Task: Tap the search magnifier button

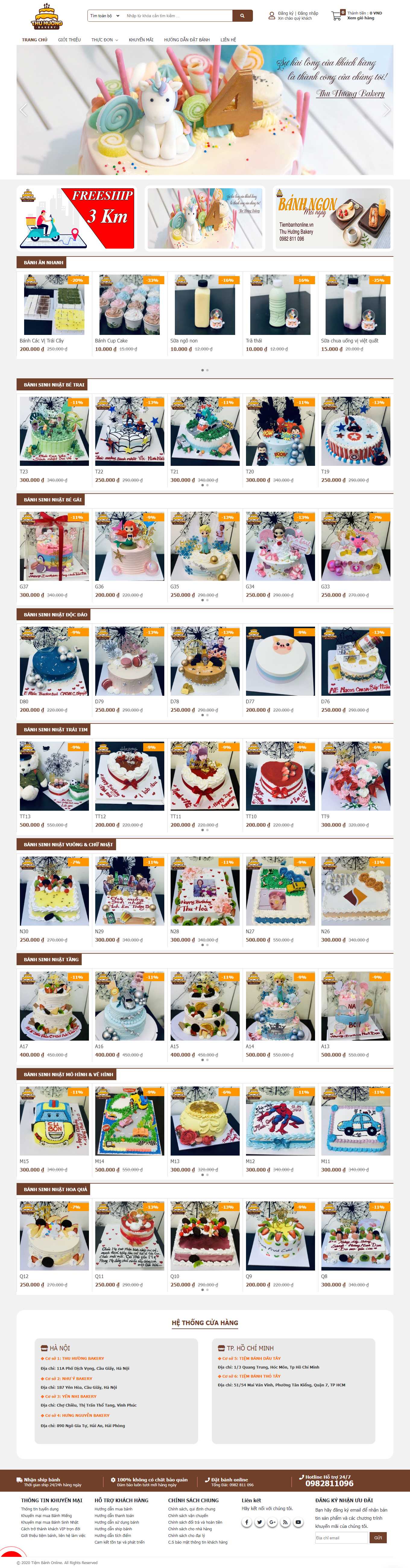Action: 242,16
